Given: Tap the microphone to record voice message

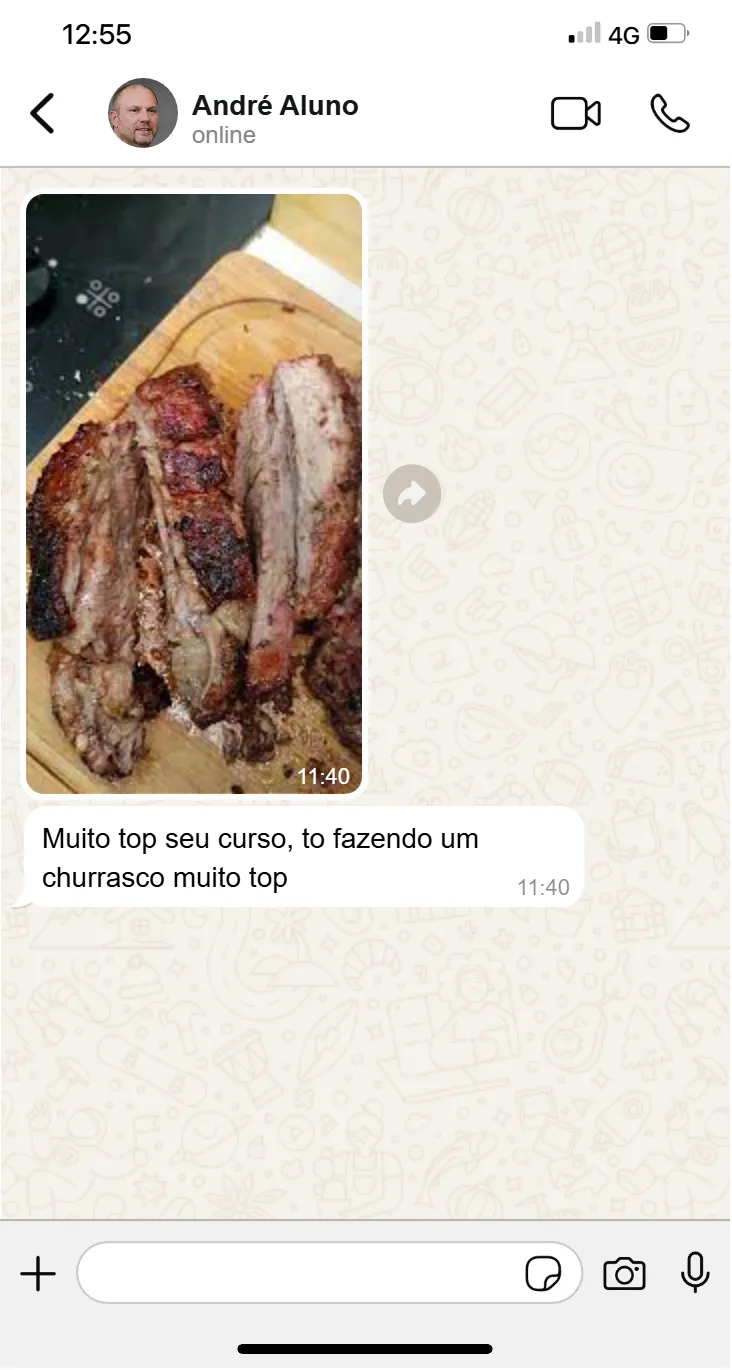Looking at the screenshot, I should (695, 1273).
